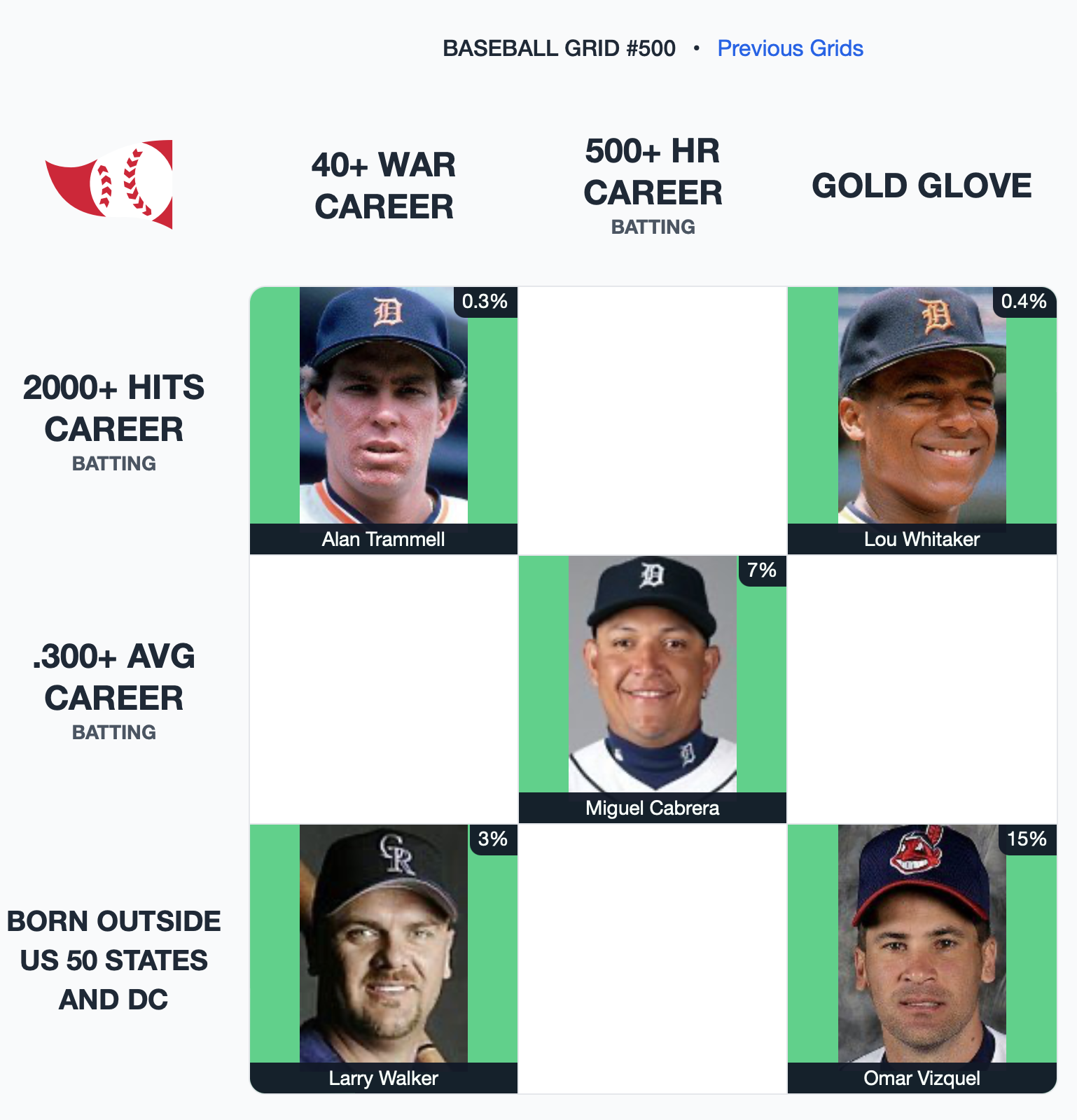Select empty cell for Born Outside US and 500+ HR
This screenshot has height=1120, width=1077.
(653, 959)
